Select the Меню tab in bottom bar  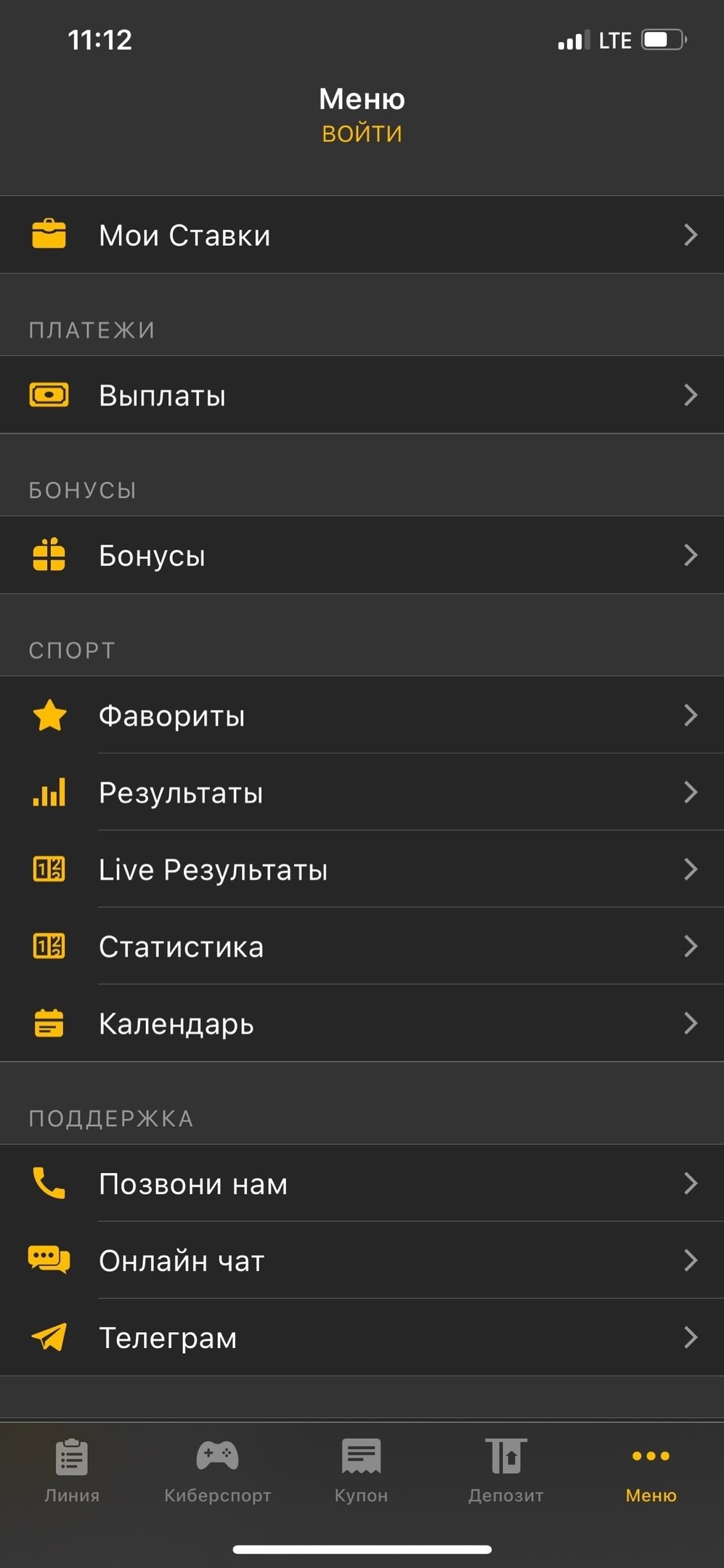(x=651, y=1471)
